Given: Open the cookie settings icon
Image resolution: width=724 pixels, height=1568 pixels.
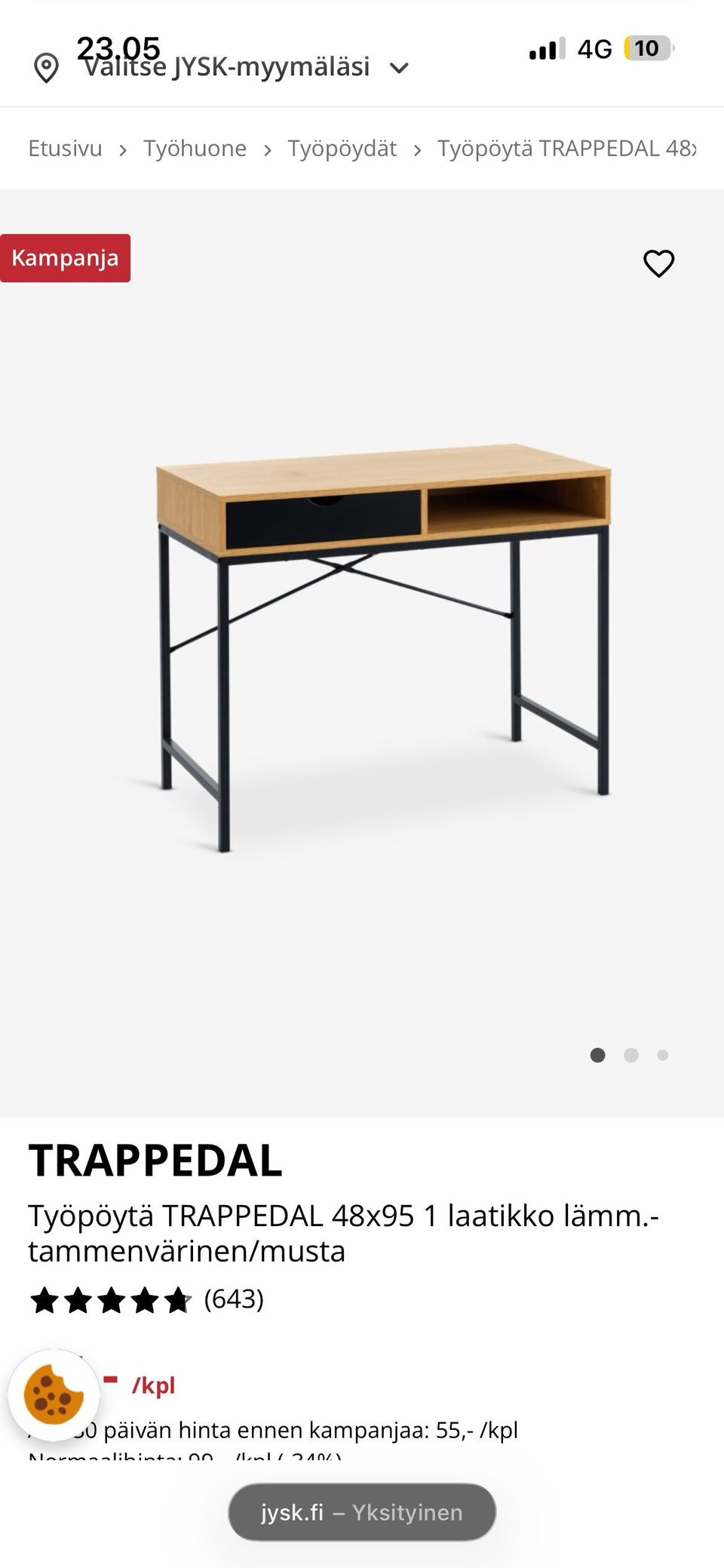Looking at the screenshot, I should [54, 1396].
